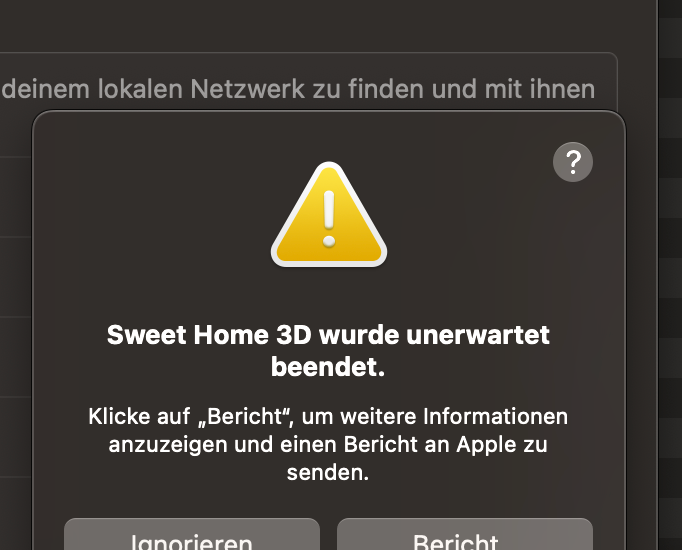Screen dimensions: 682x550
Task: Select Bericht to view crash report
Action: tap(464, 537)
